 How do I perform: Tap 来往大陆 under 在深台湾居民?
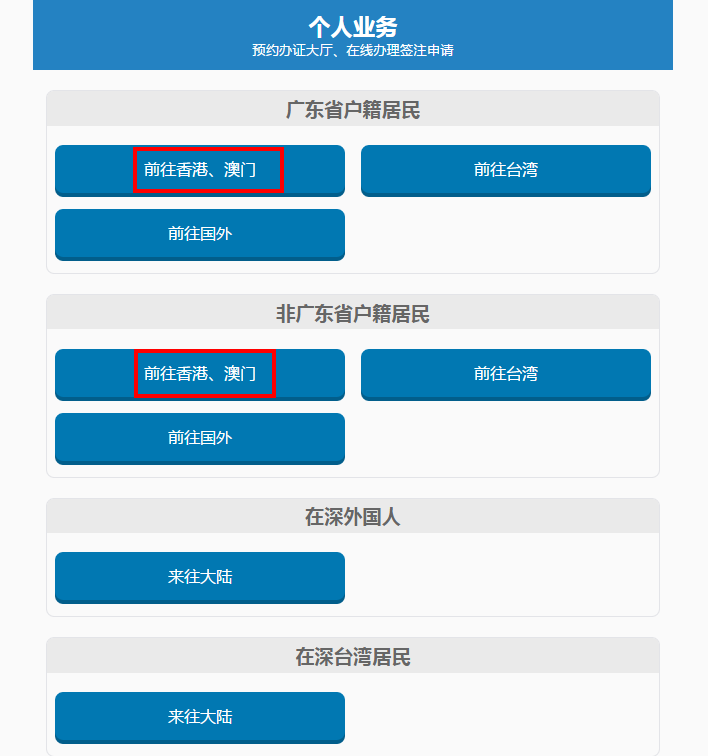coord(200,717)
